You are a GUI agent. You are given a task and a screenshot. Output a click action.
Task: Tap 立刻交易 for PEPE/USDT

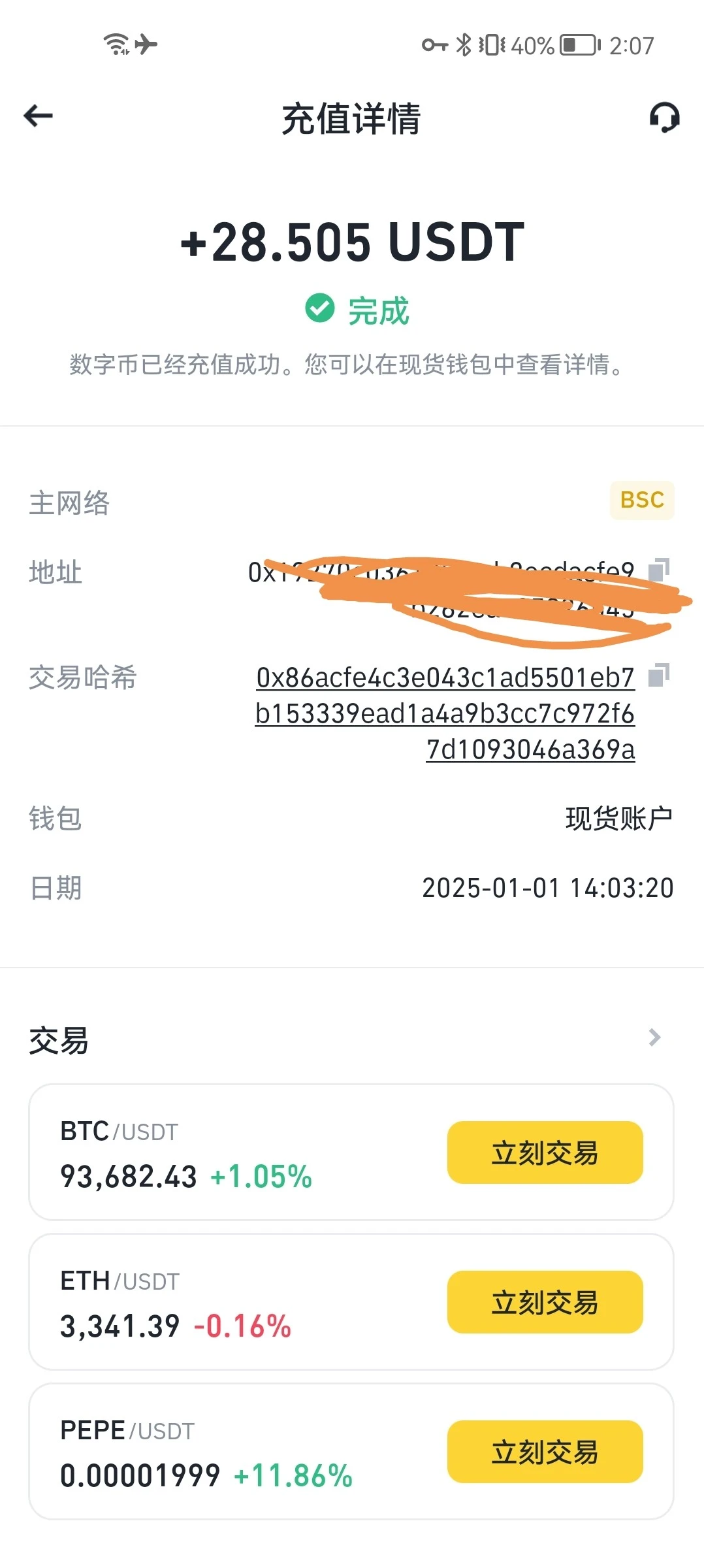click(x=545, y=1453)
